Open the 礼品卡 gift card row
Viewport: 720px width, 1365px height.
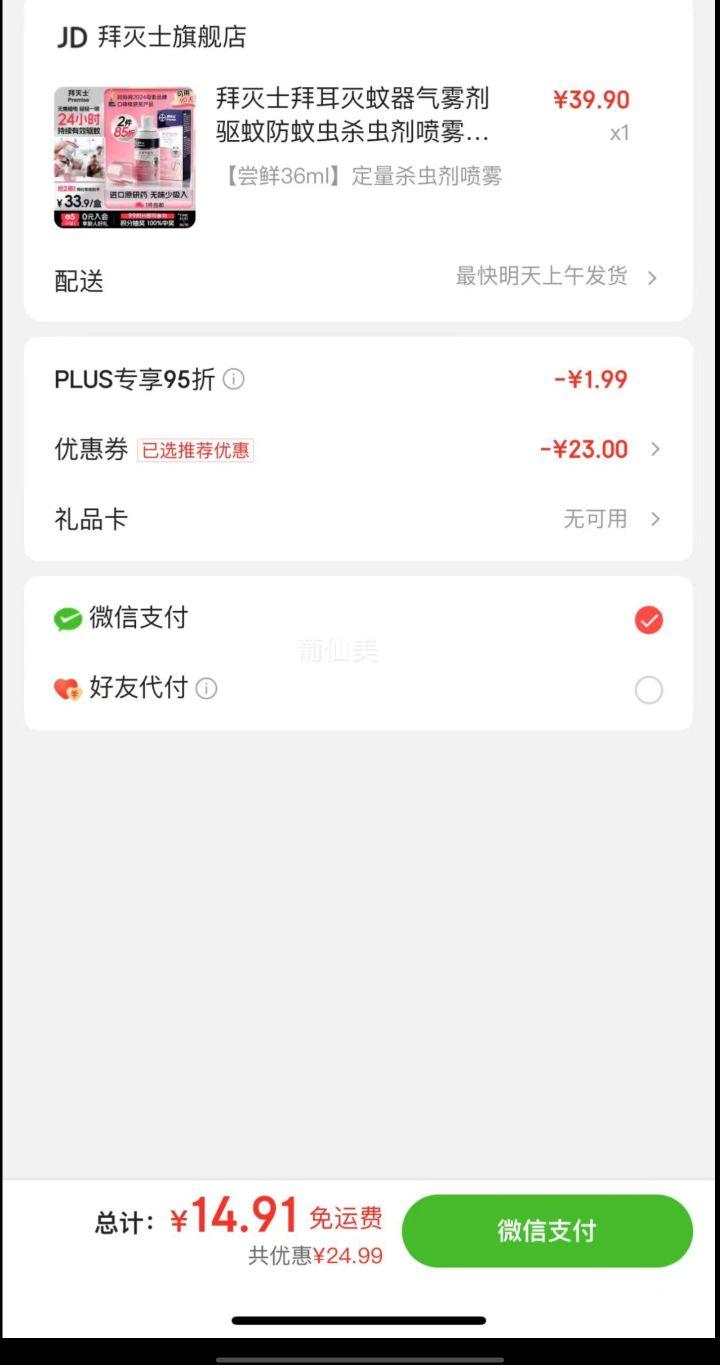click(x=358, y=519)
